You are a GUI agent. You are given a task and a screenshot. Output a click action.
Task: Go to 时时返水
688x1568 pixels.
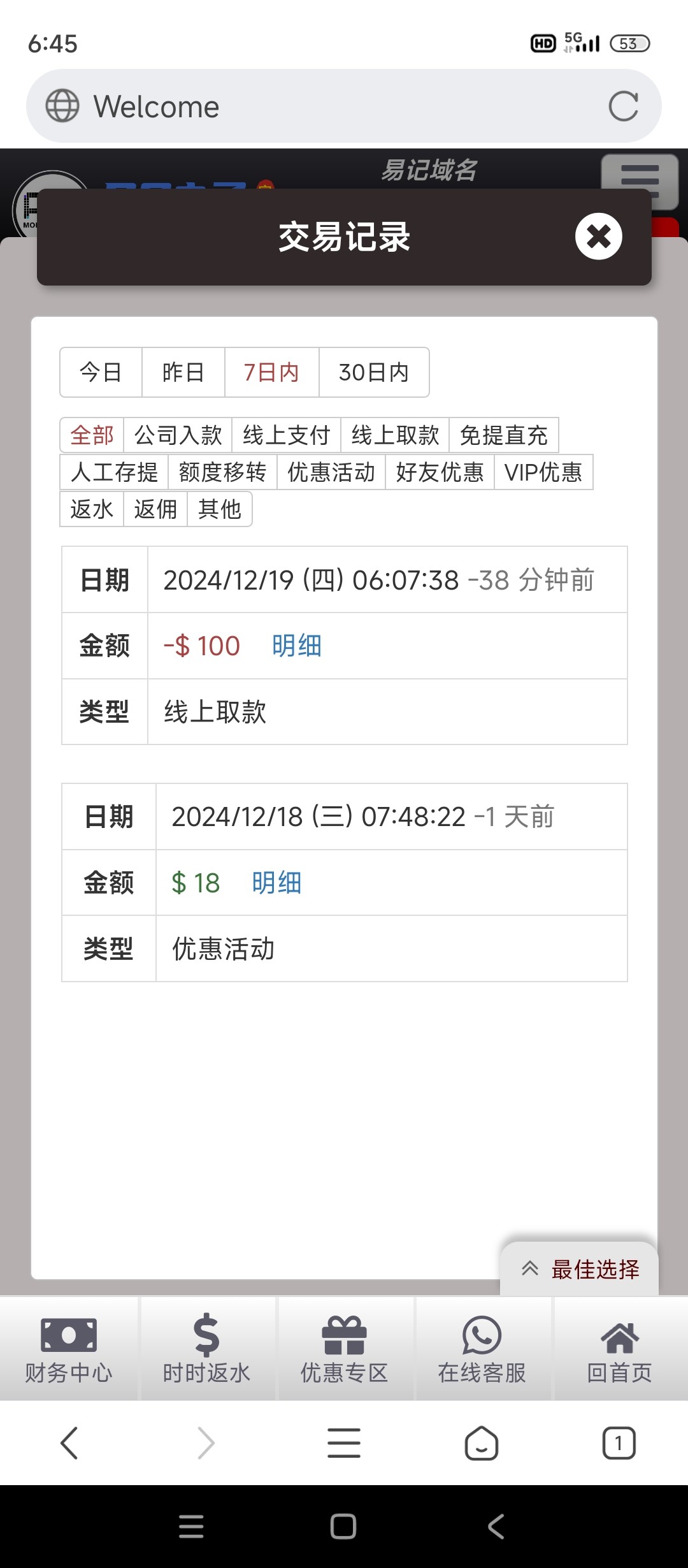[x=206, y=1349]
